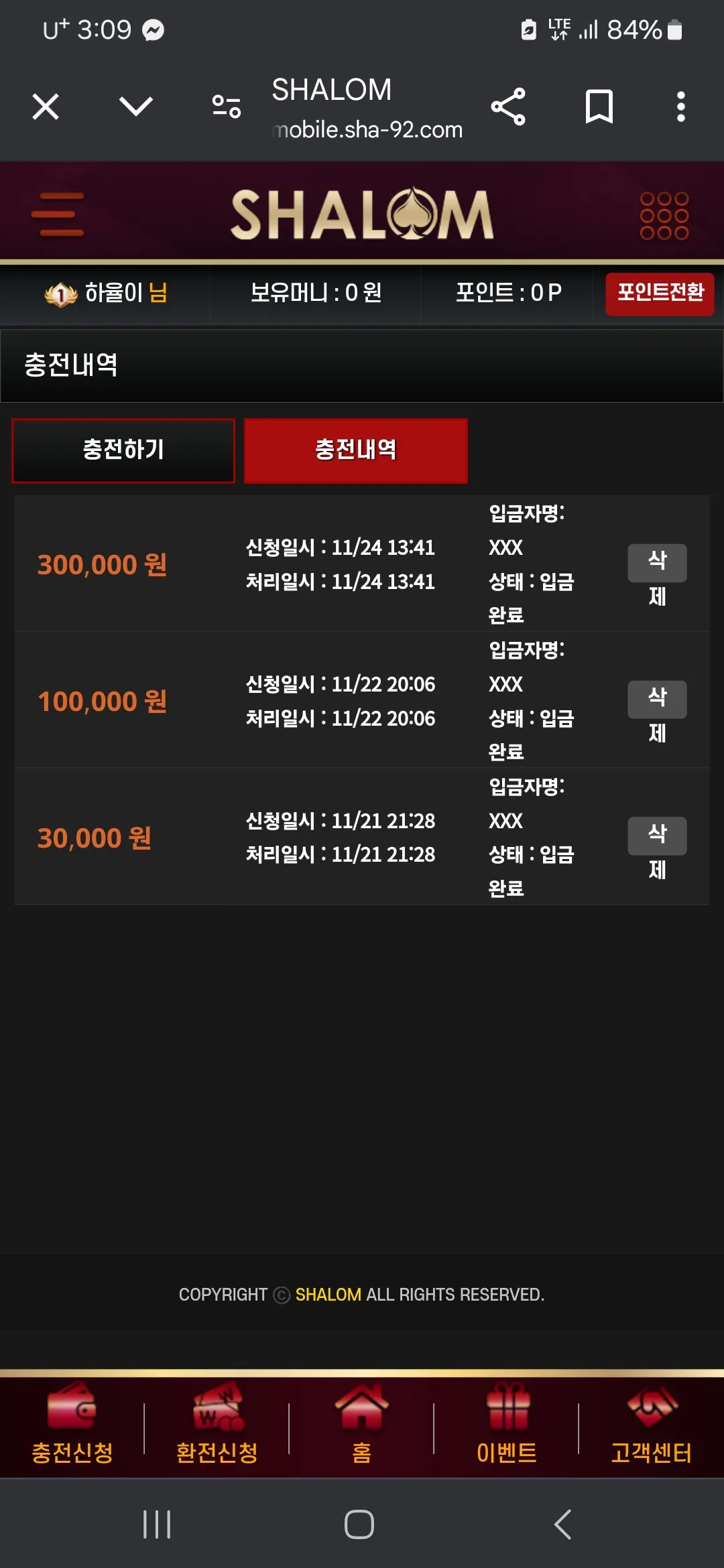Viewport: 724px width, 1568px height.
Task: Open the browser overflow menu
Action: click(680, 107)
